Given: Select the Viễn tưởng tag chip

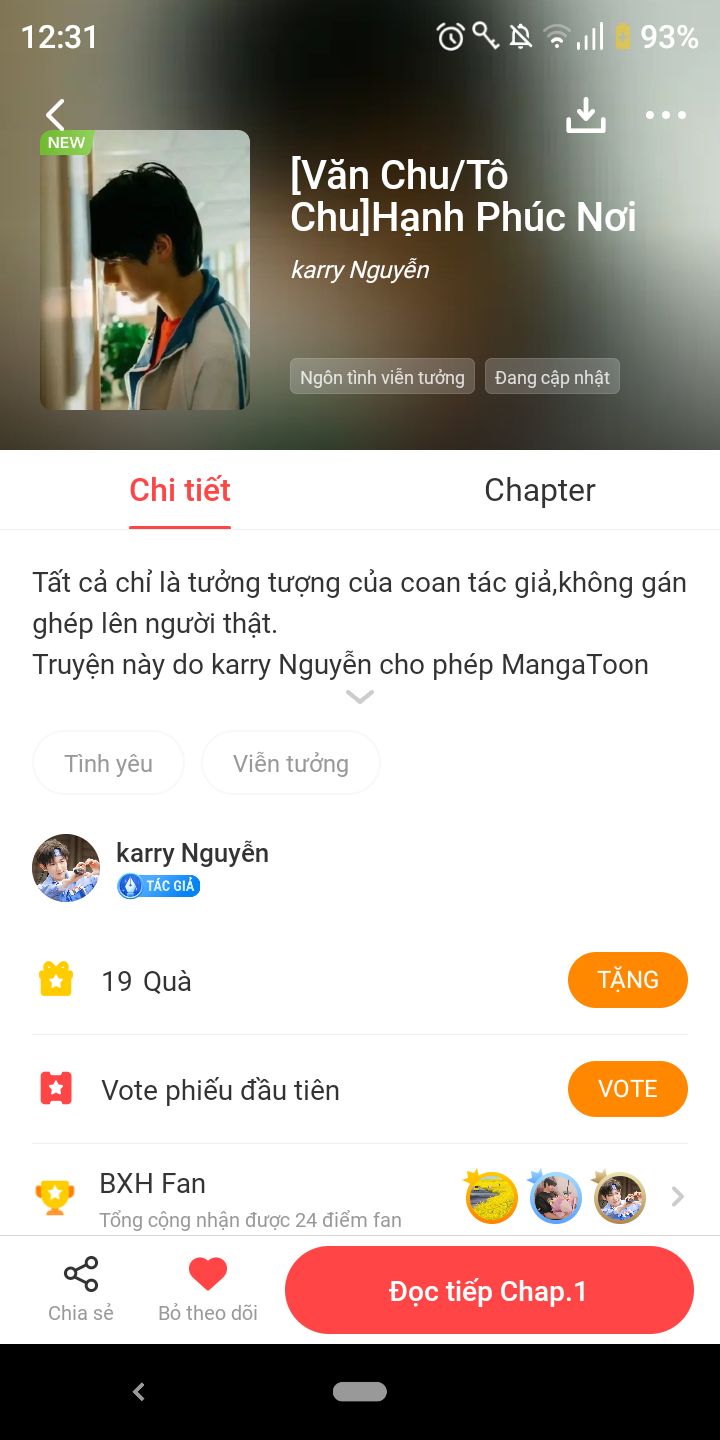Looking at the screenshot, I should click(291, 763).
